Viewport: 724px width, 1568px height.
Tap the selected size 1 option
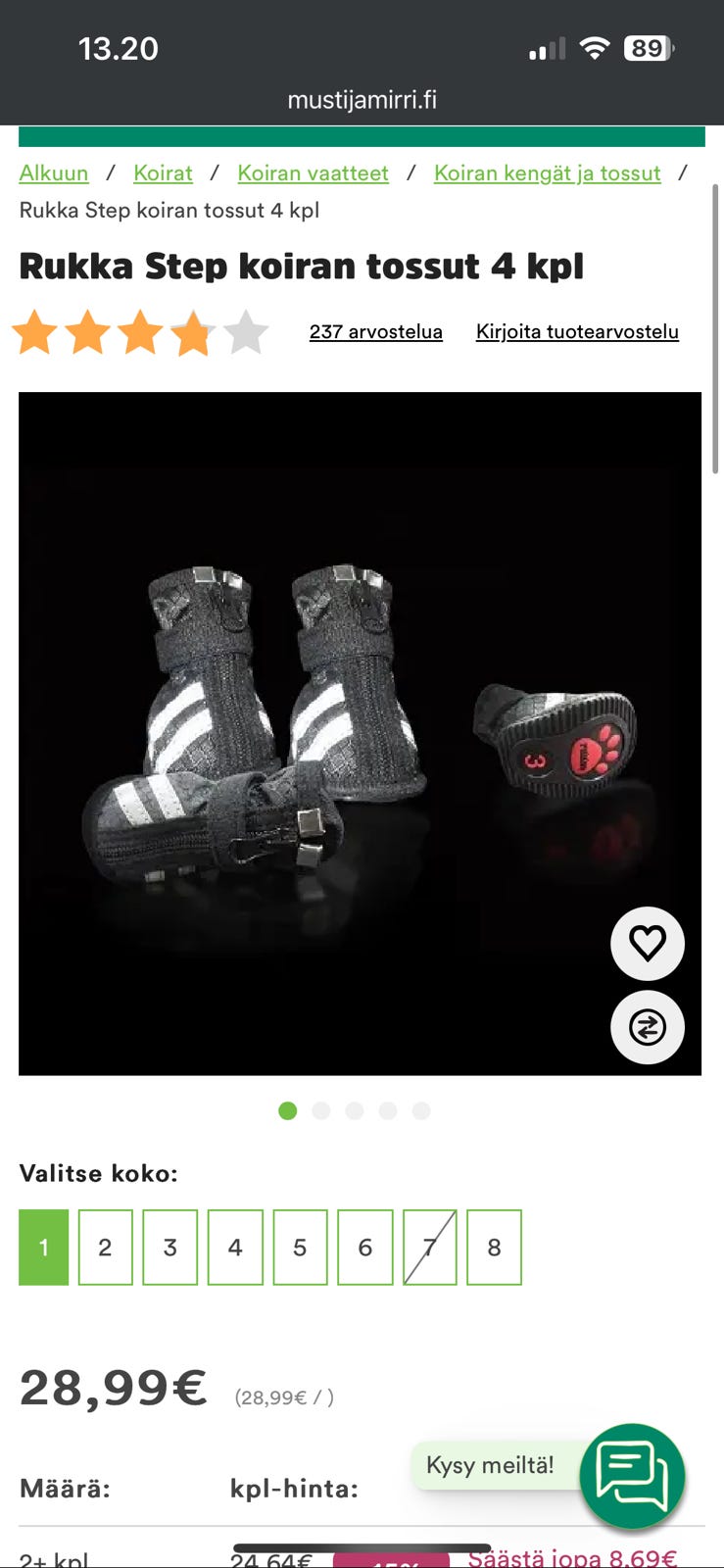[x=43, y=1248]
